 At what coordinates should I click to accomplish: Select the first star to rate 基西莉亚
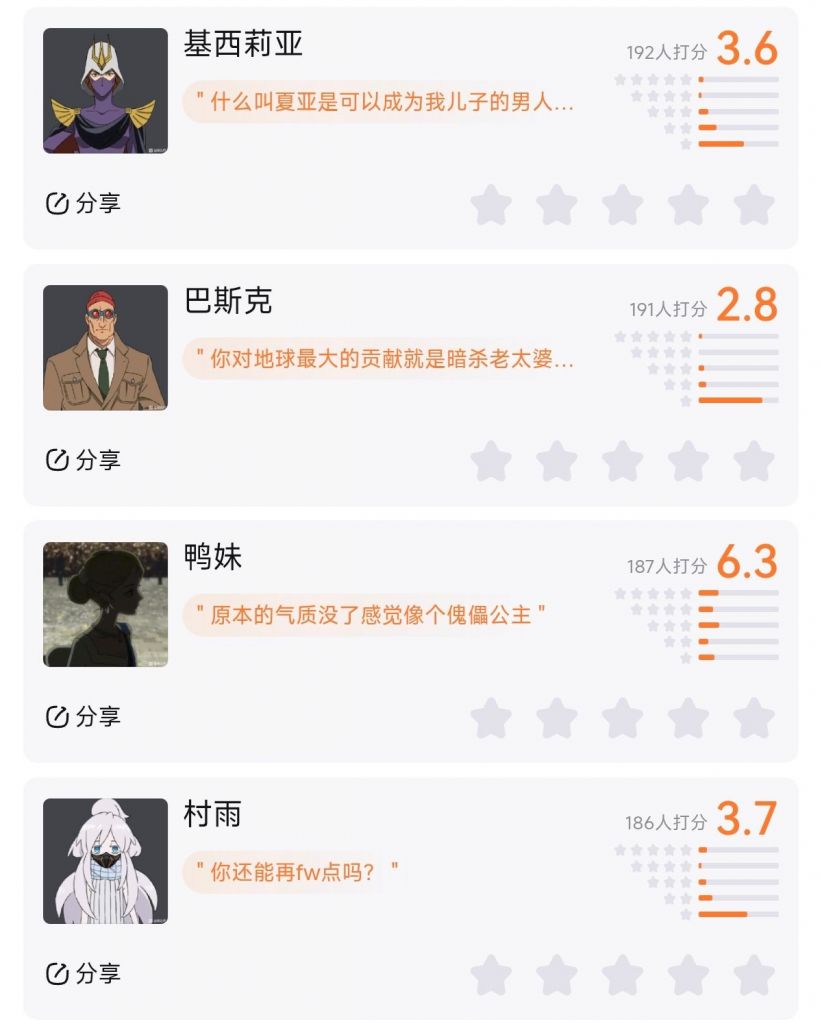[x=491, y=204]
